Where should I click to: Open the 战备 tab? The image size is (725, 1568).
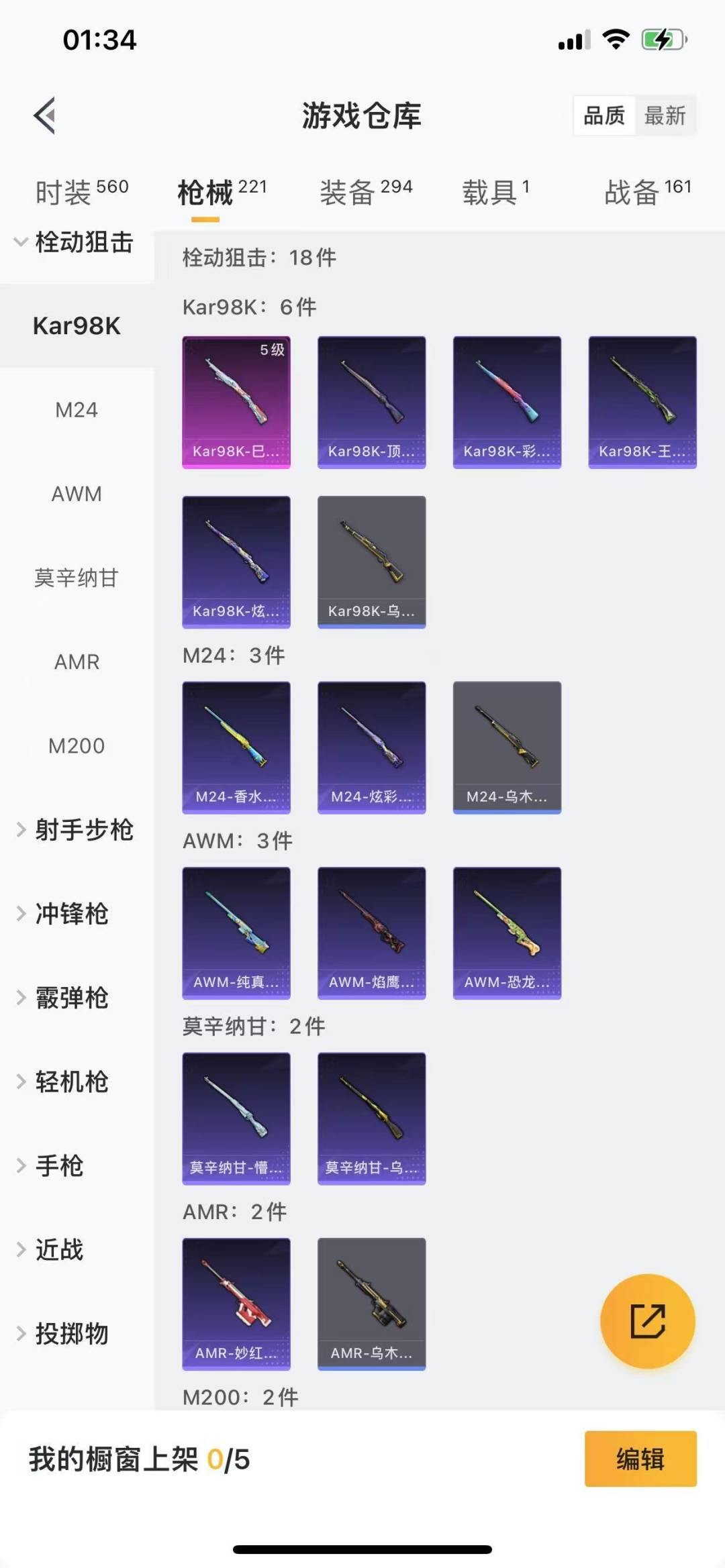(647, 193)
